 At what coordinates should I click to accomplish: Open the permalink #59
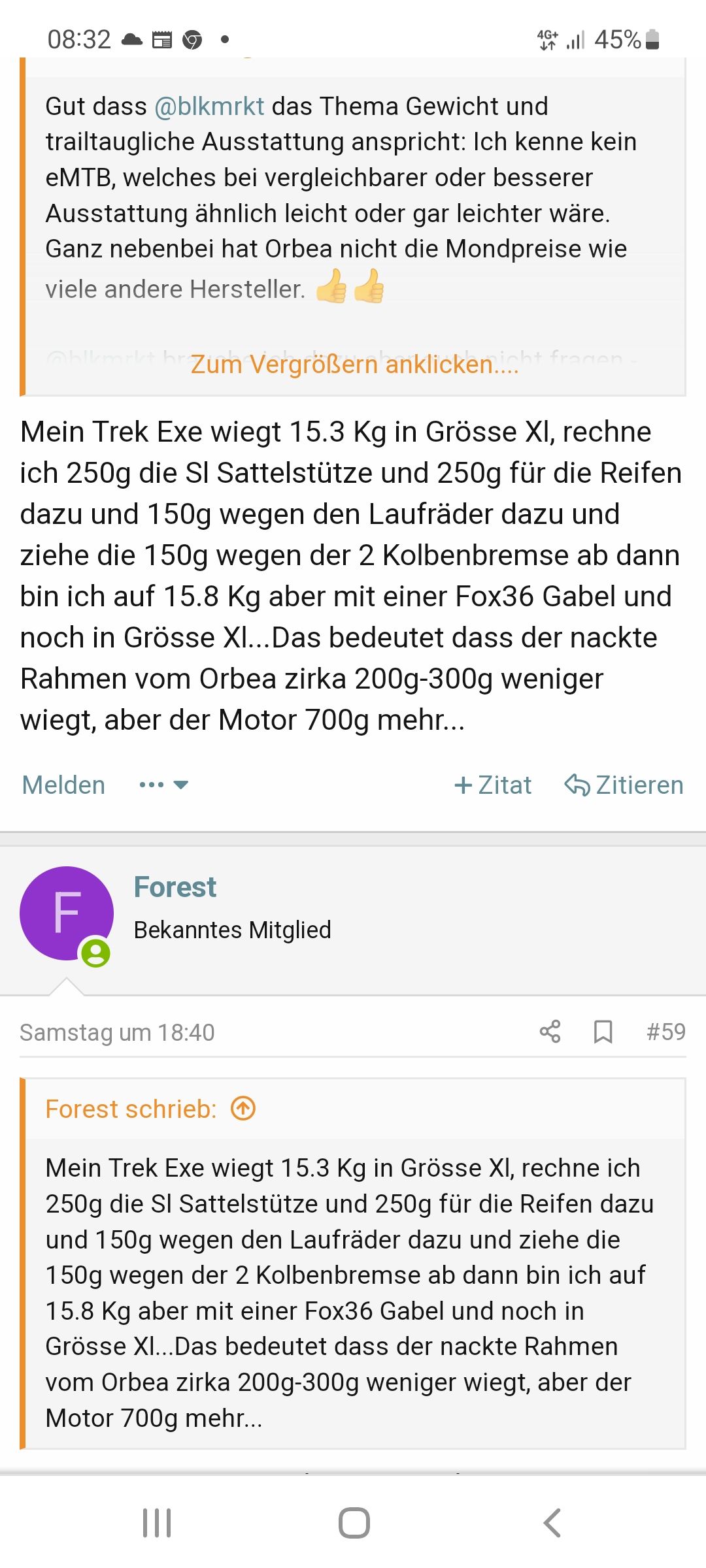point(665,1032)
